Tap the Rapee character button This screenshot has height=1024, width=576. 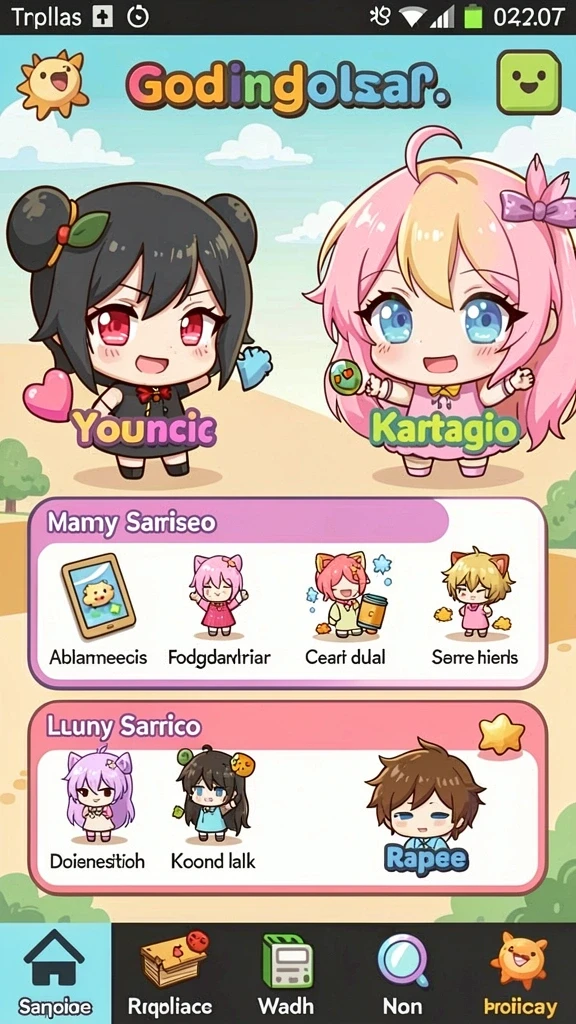point(426,808)
